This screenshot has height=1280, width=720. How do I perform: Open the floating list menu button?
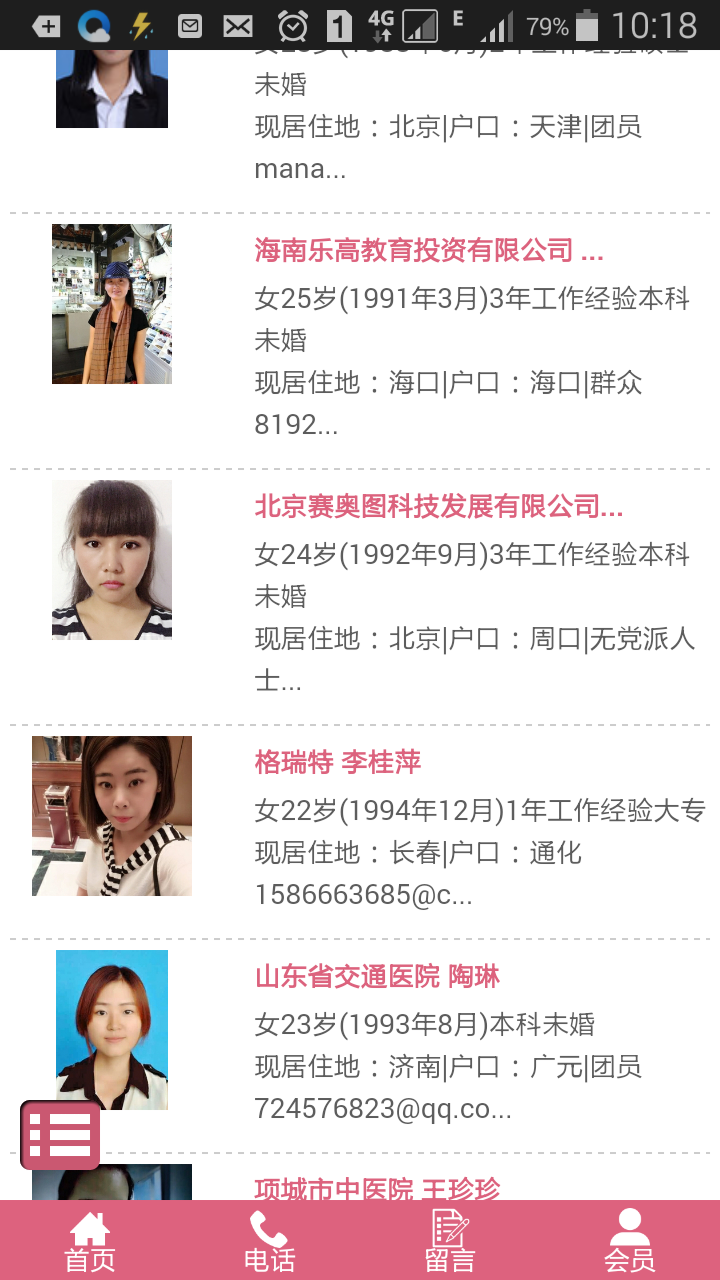(x=60, y=1135)
